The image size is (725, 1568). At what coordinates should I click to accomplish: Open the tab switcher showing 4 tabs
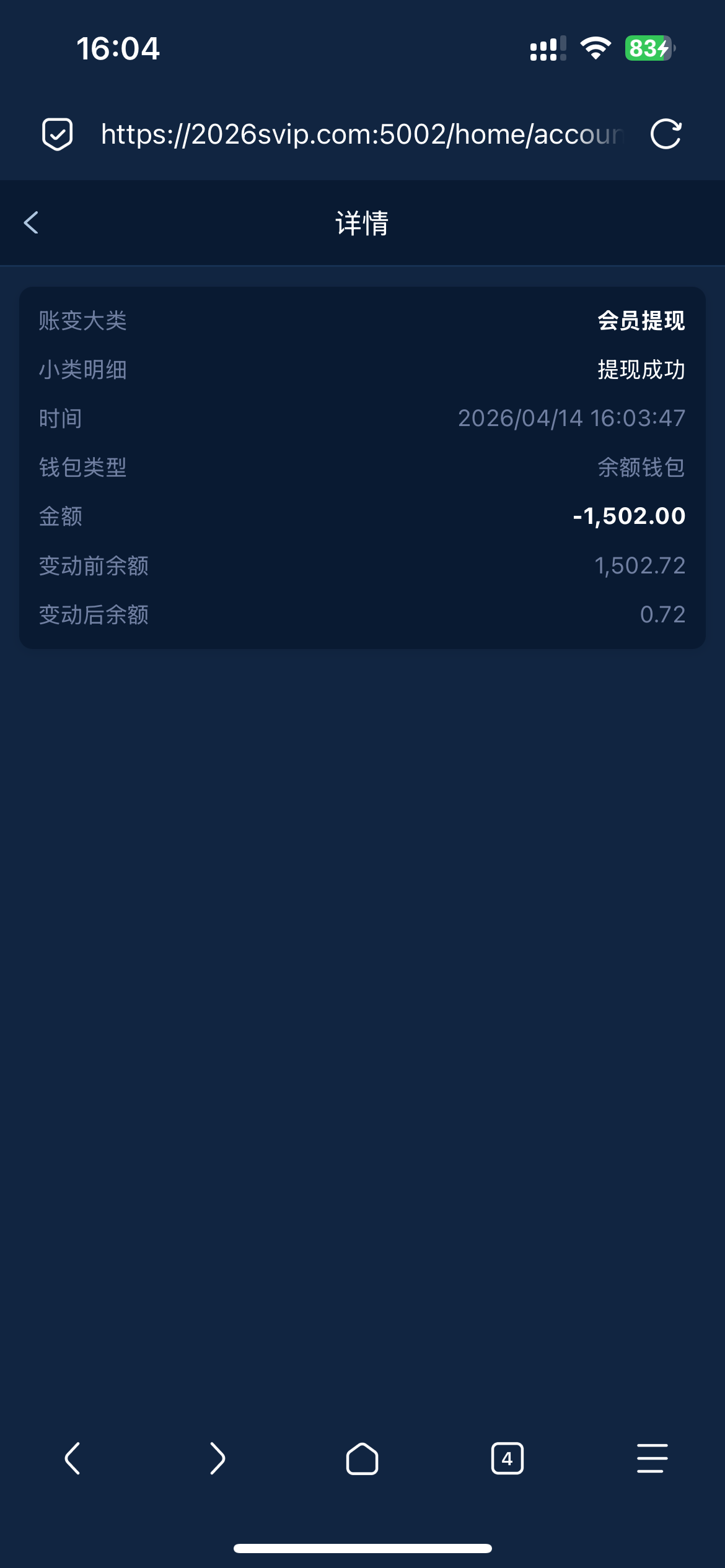pos(507,1460)
